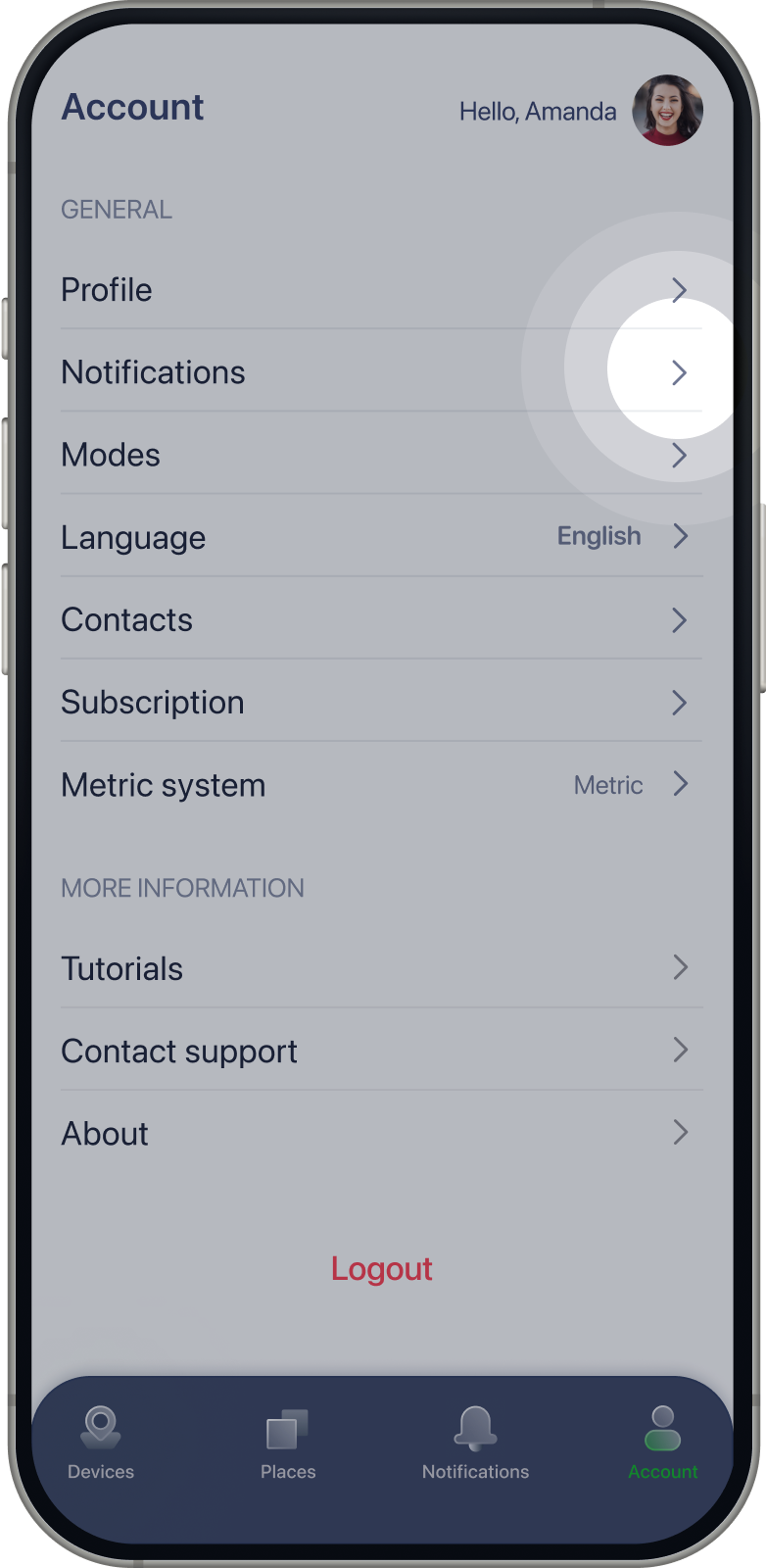
Task: Switch to the Devices tab
Action: [101, 1443]
